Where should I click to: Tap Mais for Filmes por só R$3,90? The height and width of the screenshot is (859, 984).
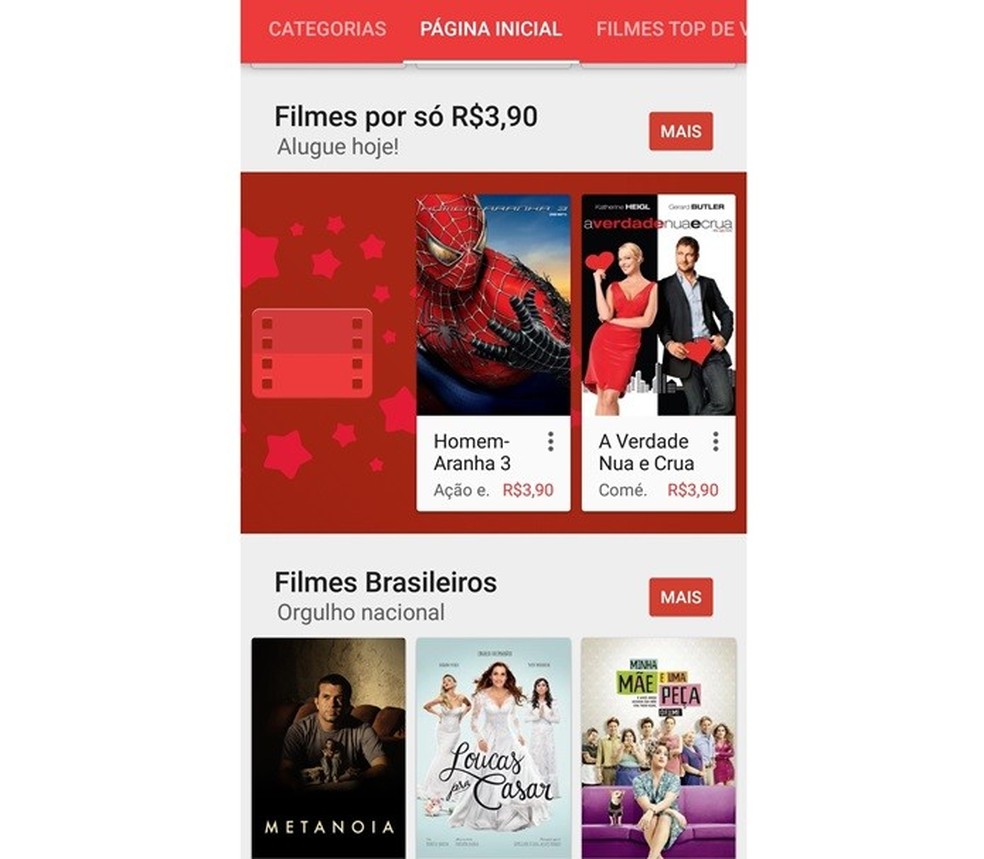click(680, 131)
